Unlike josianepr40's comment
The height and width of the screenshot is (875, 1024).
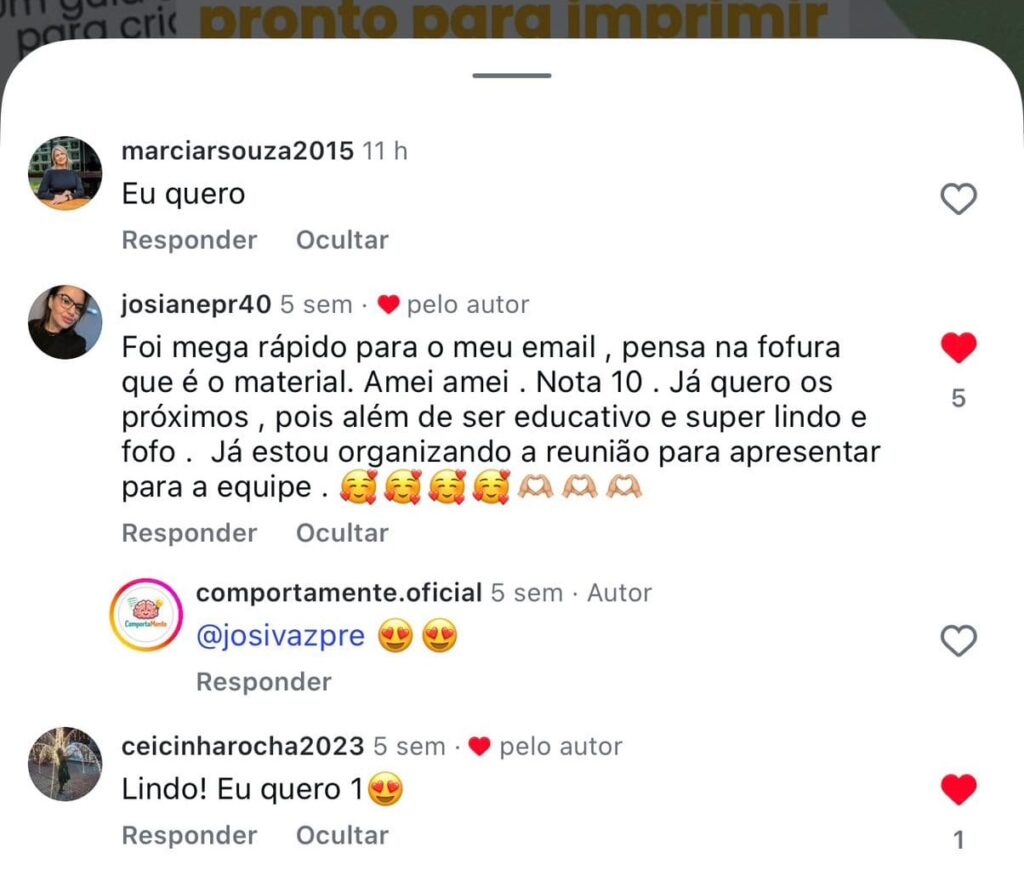[x=958, y=348]
